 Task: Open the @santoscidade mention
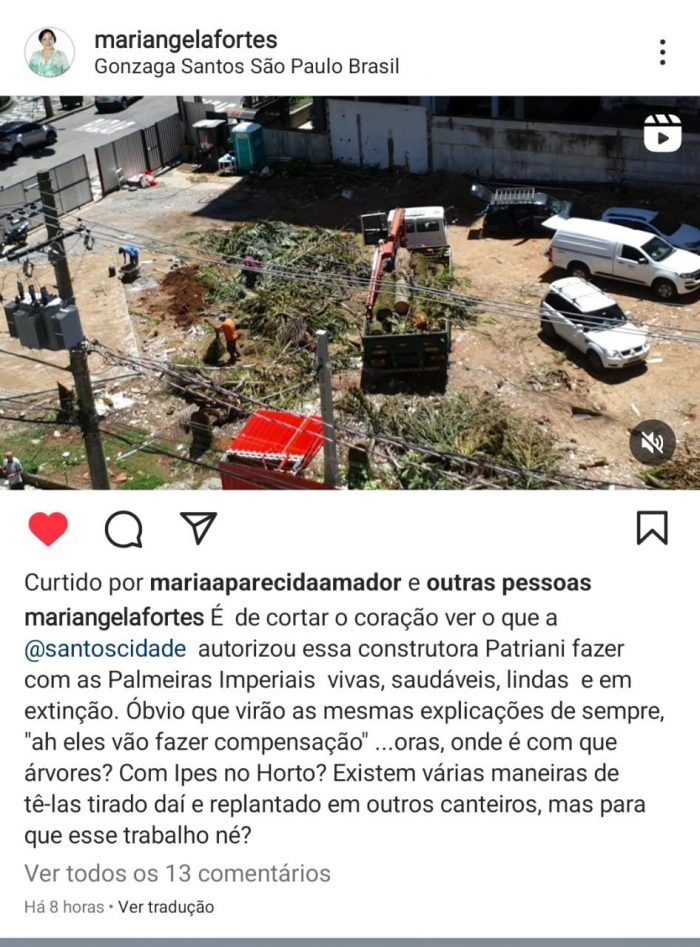tap(105, 648)
